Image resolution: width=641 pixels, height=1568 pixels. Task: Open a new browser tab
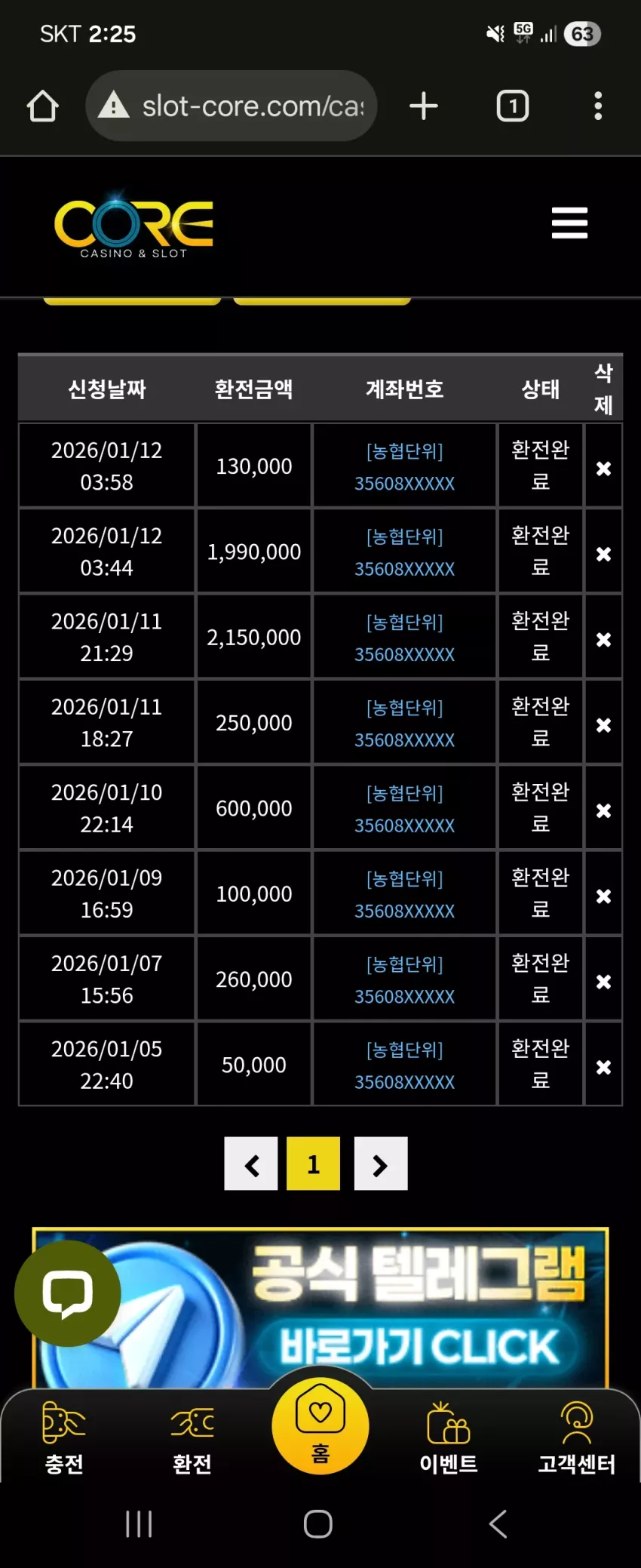424,106
